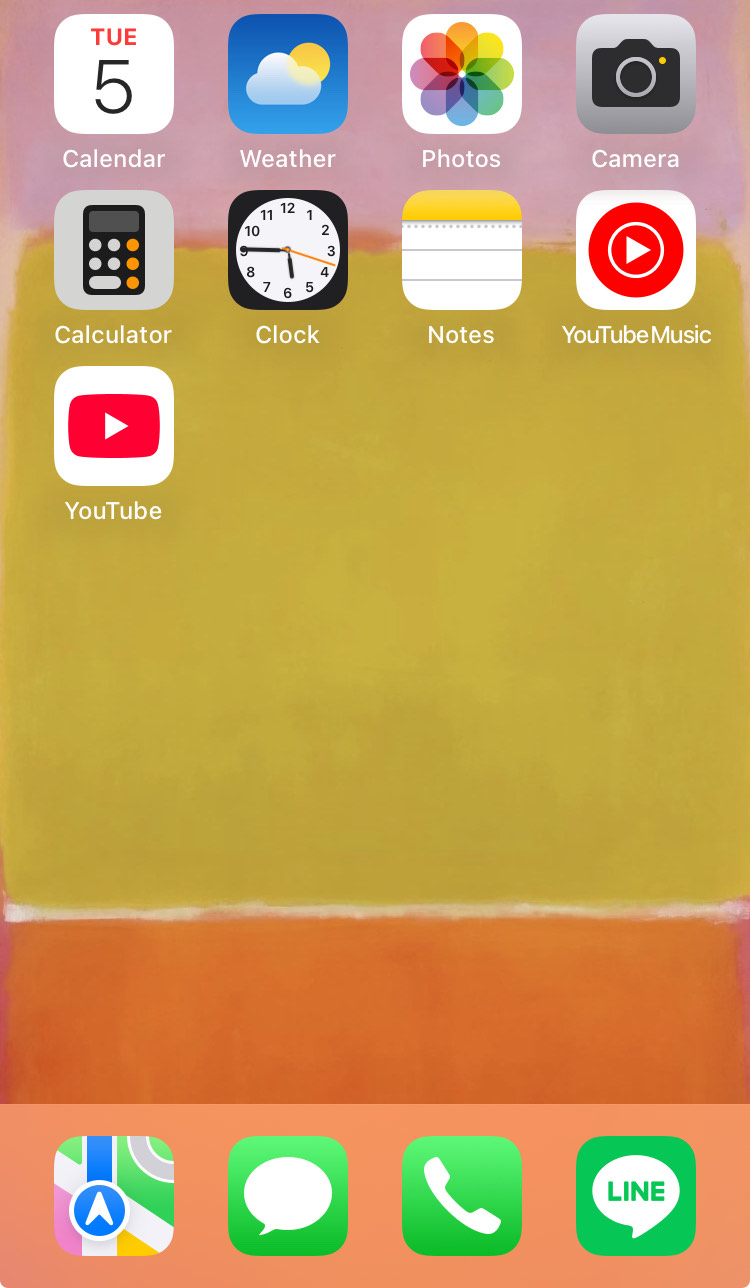Launch the Notes app
This screenshot has height=1288, width=750.
pos(461,250)
